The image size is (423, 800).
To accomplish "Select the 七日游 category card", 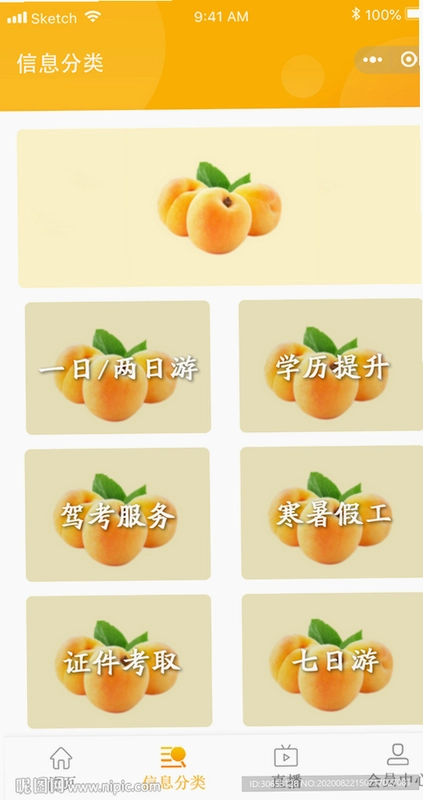I will point(333,659).
